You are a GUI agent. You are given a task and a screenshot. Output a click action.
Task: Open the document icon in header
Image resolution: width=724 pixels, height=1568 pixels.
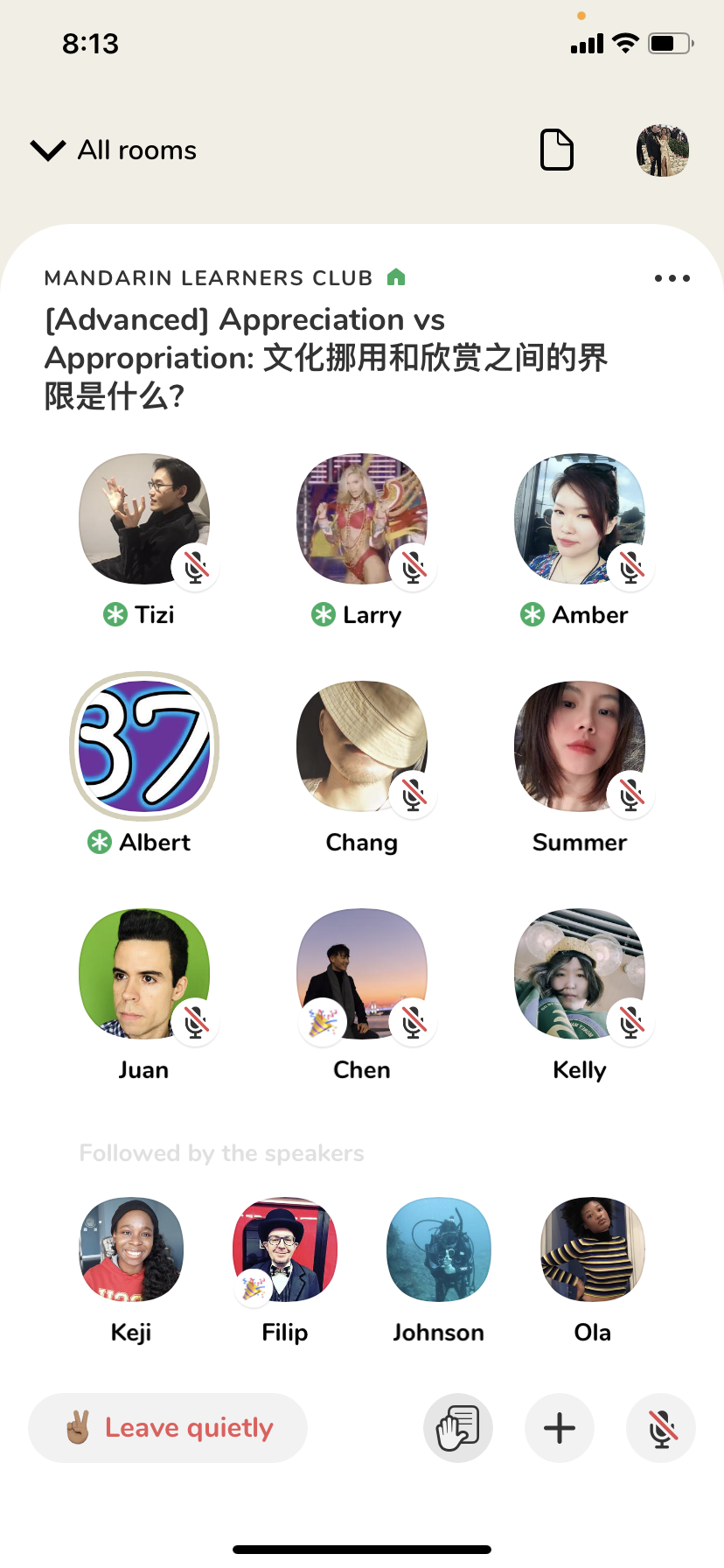click(557, 150)
